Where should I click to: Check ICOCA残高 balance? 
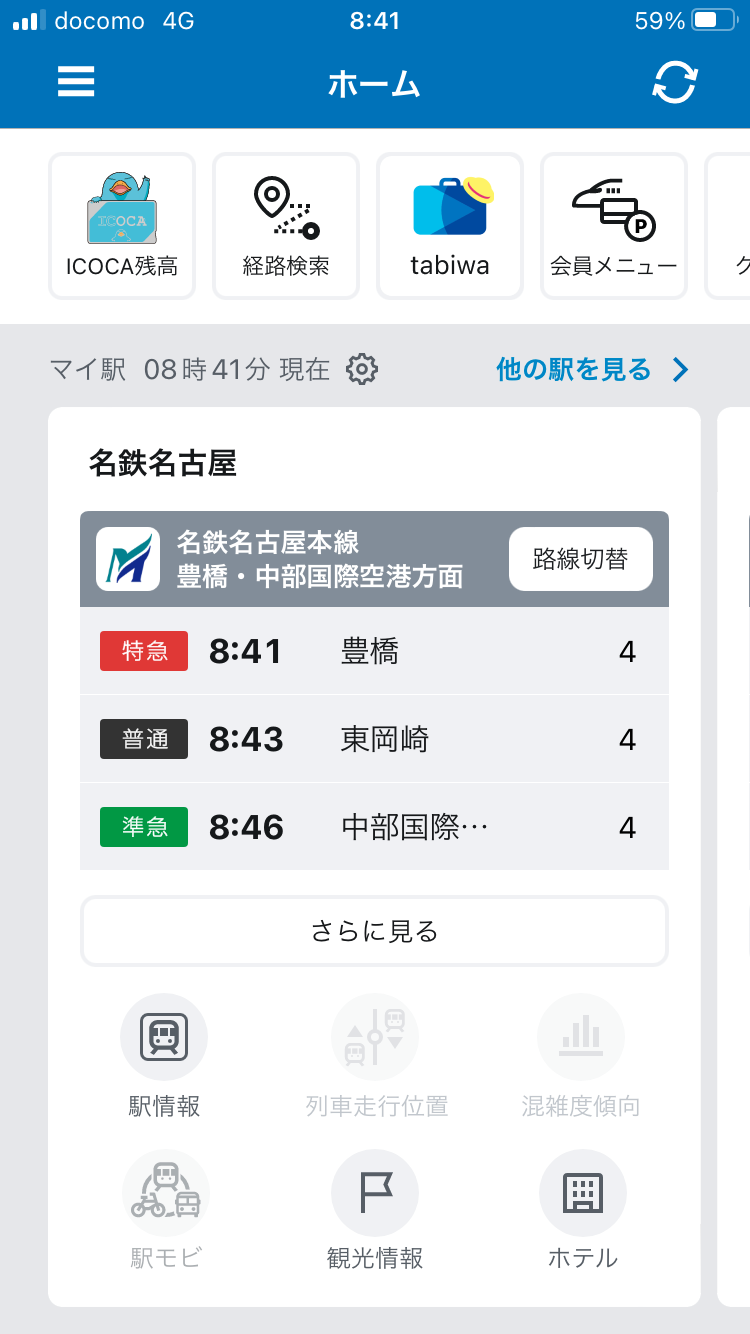(122, 226)
